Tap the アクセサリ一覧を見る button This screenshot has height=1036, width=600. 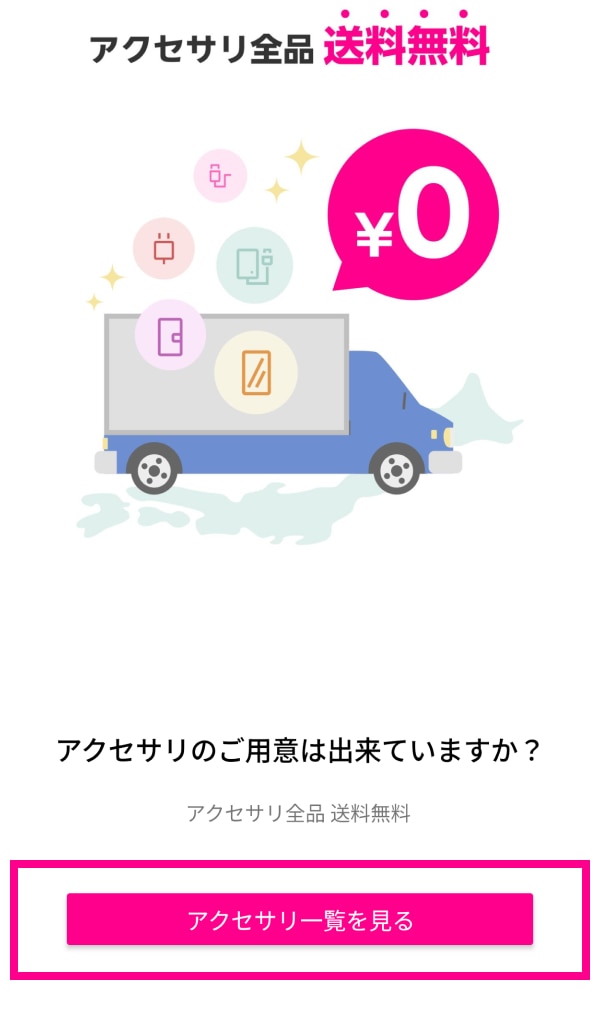[x=300, y=919]
